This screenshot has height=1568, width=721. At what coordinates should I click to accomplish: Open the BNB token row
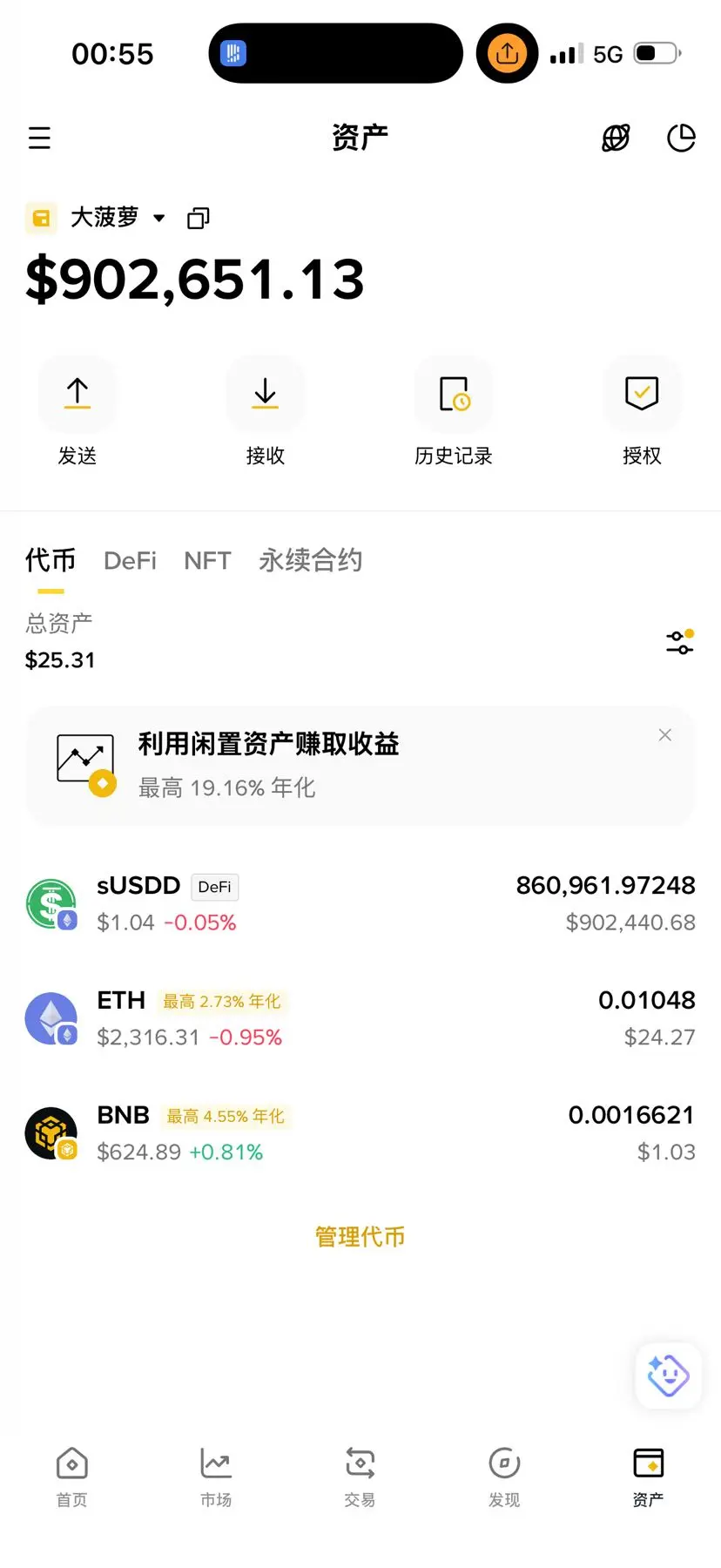(x=360, y=1133)
